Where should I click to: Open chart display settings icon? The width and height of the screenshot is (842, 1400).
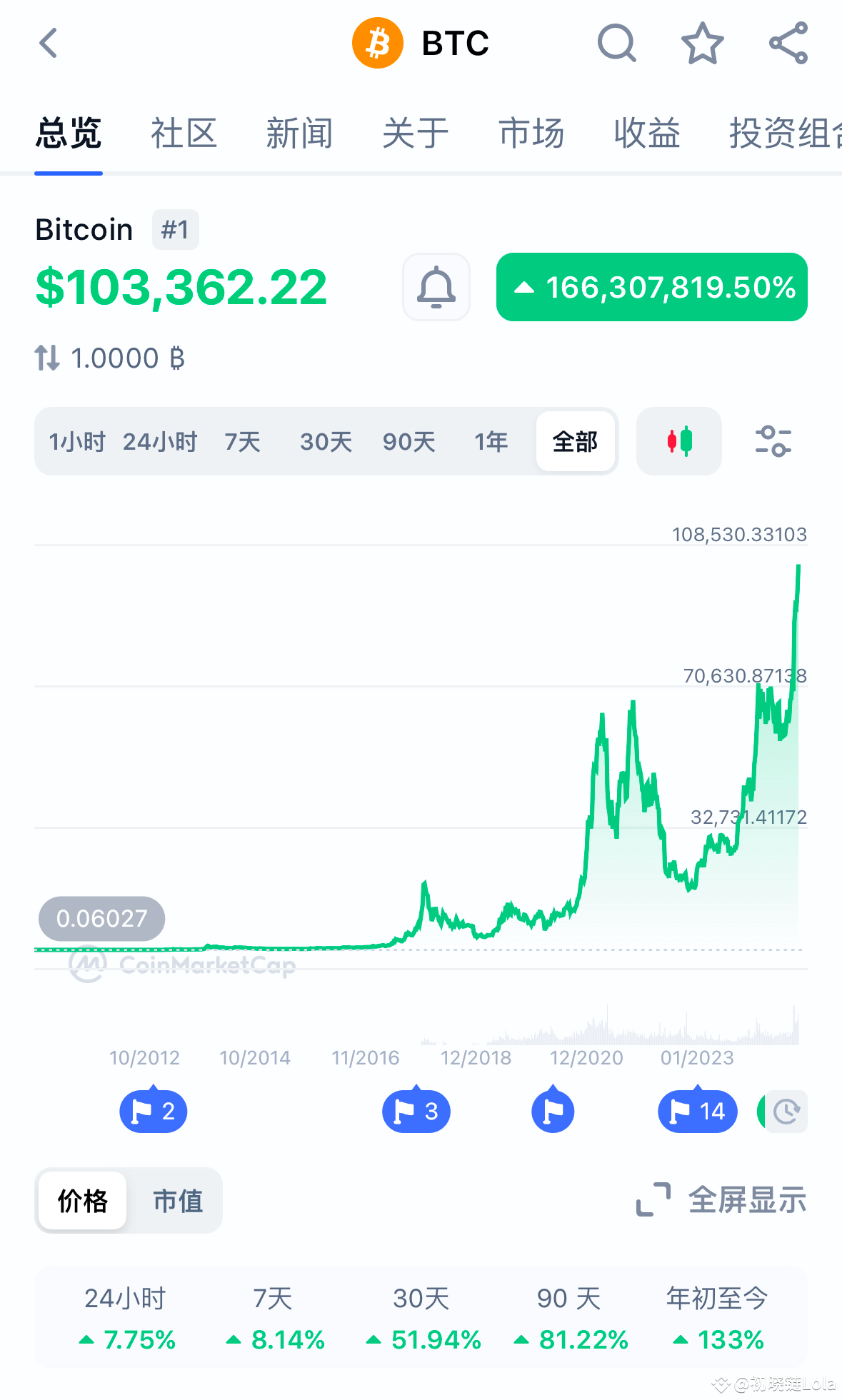pyautogui.click(x=772, y=441)
